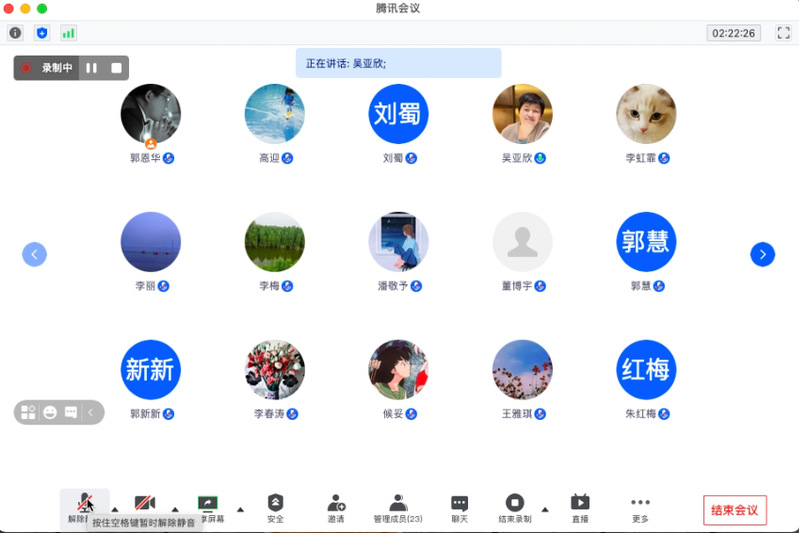799x533 pixels.
Task: Open the network signal status icon
Action: tap(68, 33)
